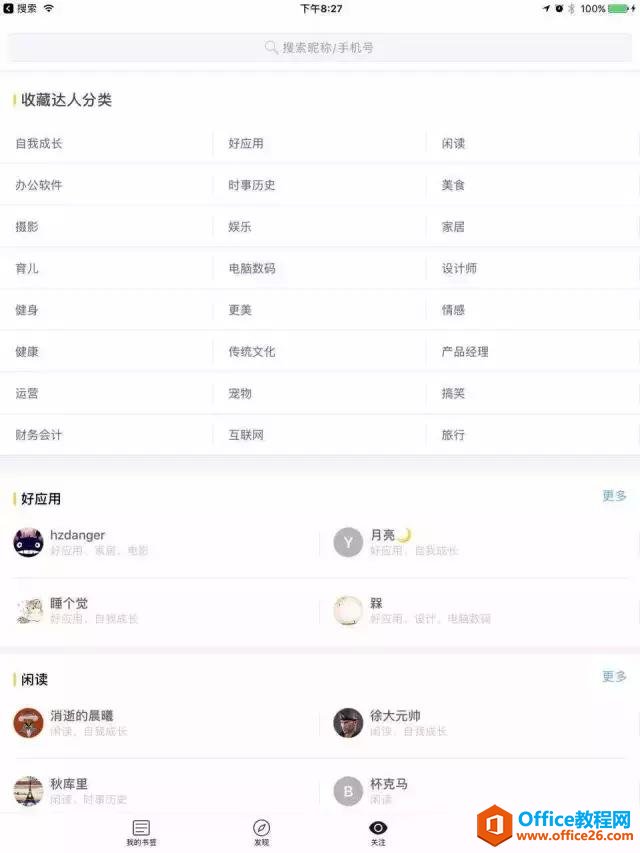640x853 pixels.
Task: Switch to the 发现 tab
Action: point(261,832)
